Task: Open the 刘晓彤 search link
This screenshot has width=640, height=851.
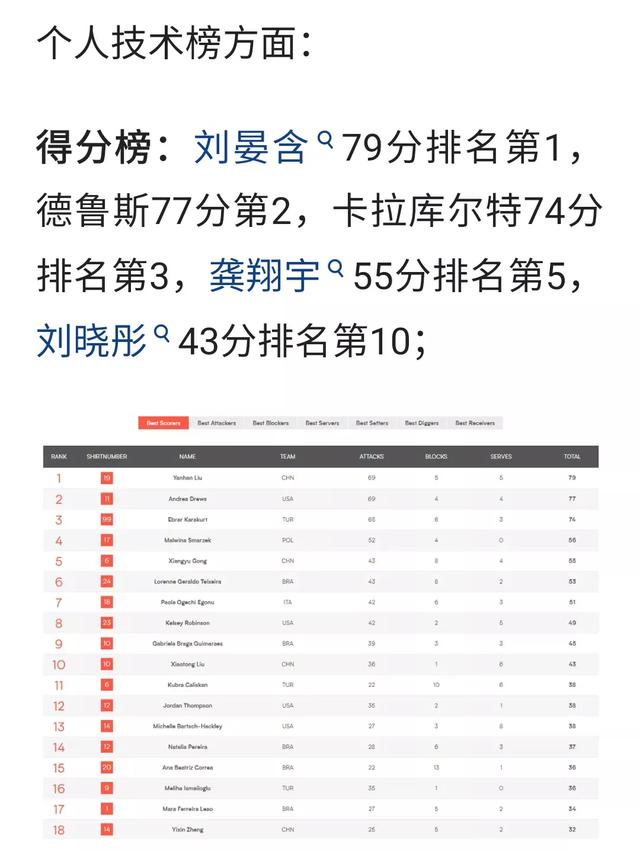Action: (92, 340)
